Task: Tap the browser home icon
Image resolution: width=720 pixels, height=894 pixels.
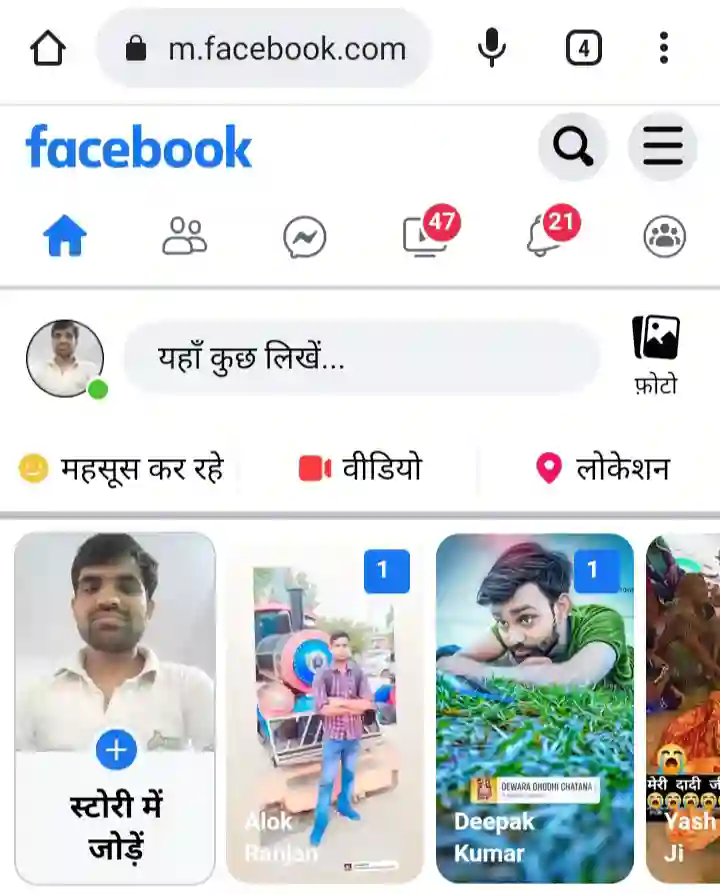Action: click(x=49, y=48)
